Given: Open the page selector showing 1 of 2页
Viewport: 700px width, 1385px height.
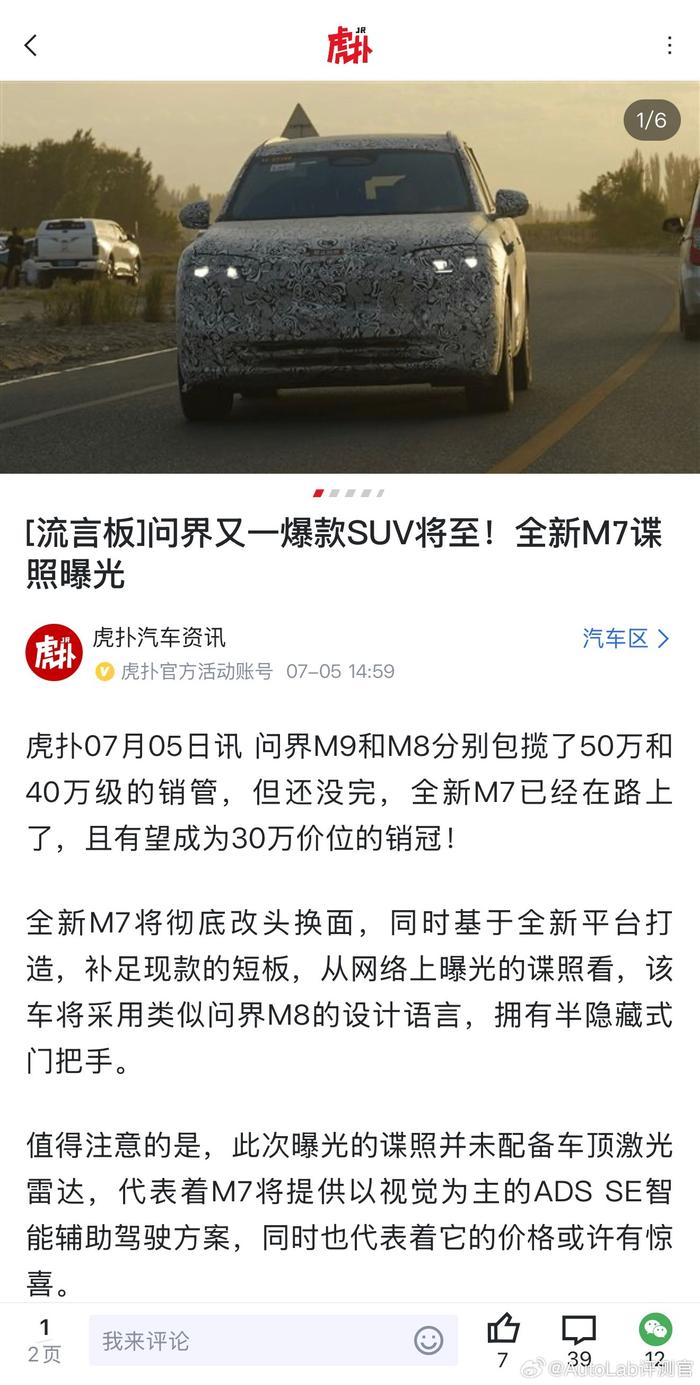Looking at the screenshot, I should (44, 1340).
